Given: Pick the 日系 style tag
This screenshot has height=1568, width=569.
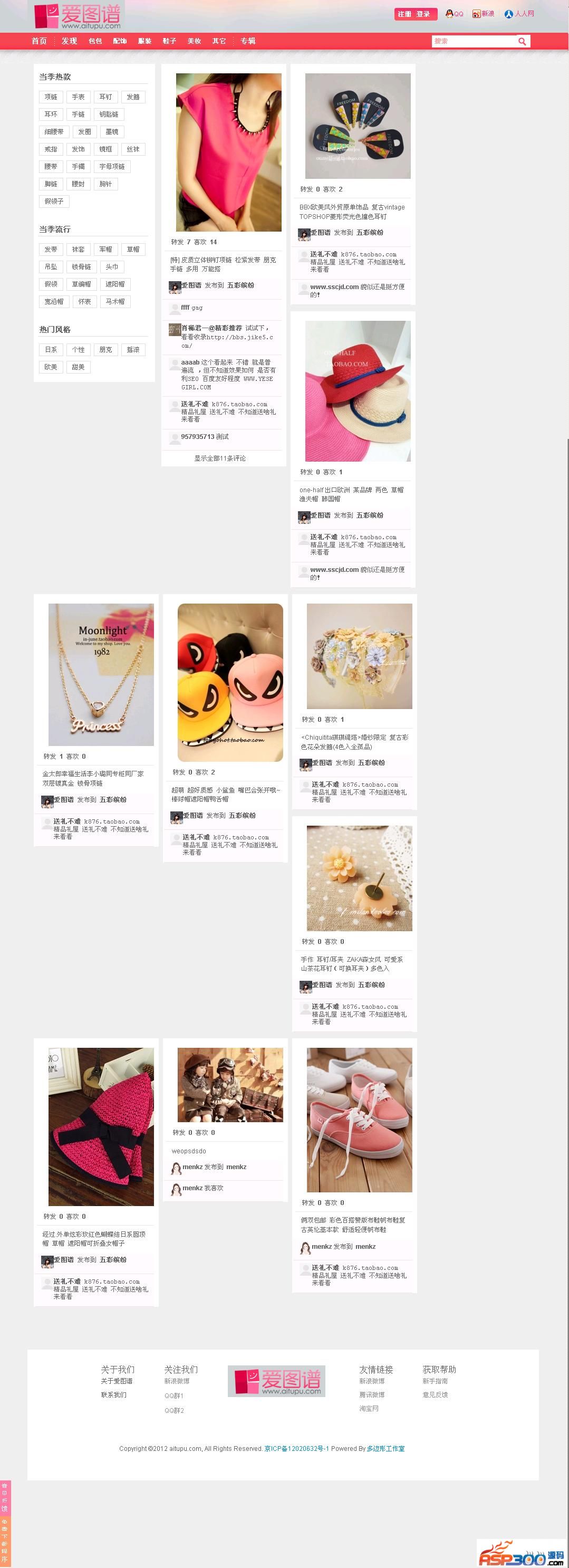Looking at the screenshot, I should [51, 350].
